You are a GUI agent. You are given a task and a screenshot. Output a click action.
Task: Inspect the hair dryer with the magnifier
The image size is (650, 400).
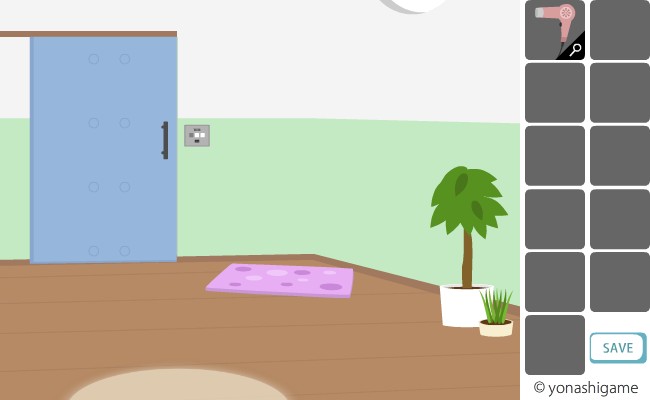(575, 49)
